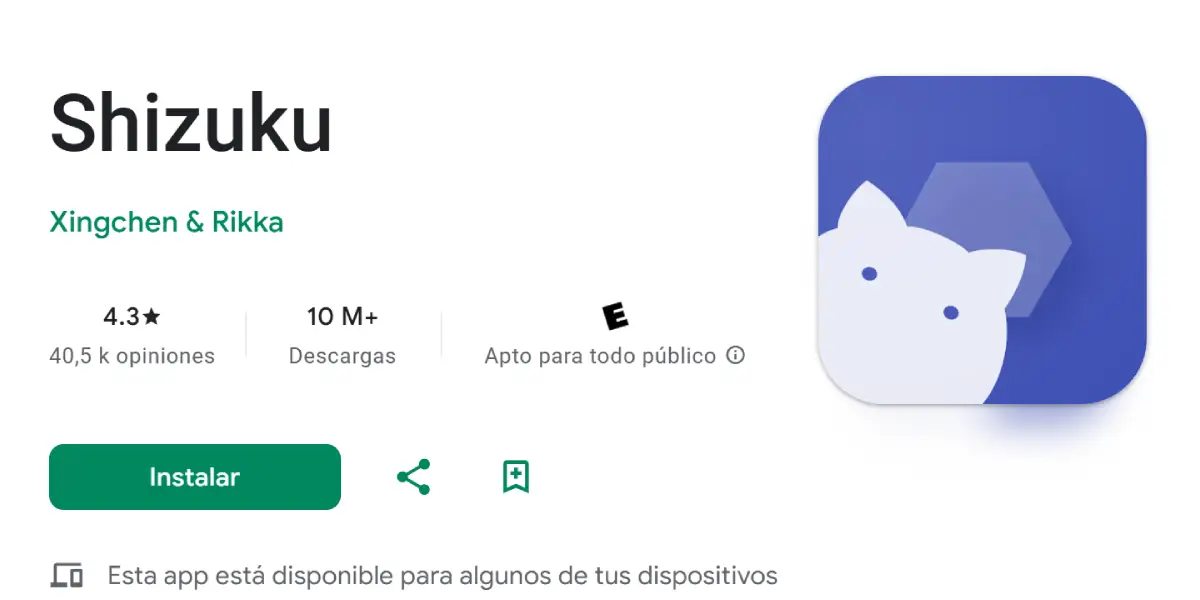Open the 40,5 k opiniones ratings
The height and width of the screenshot is (600, 1200).
(132, 355)
